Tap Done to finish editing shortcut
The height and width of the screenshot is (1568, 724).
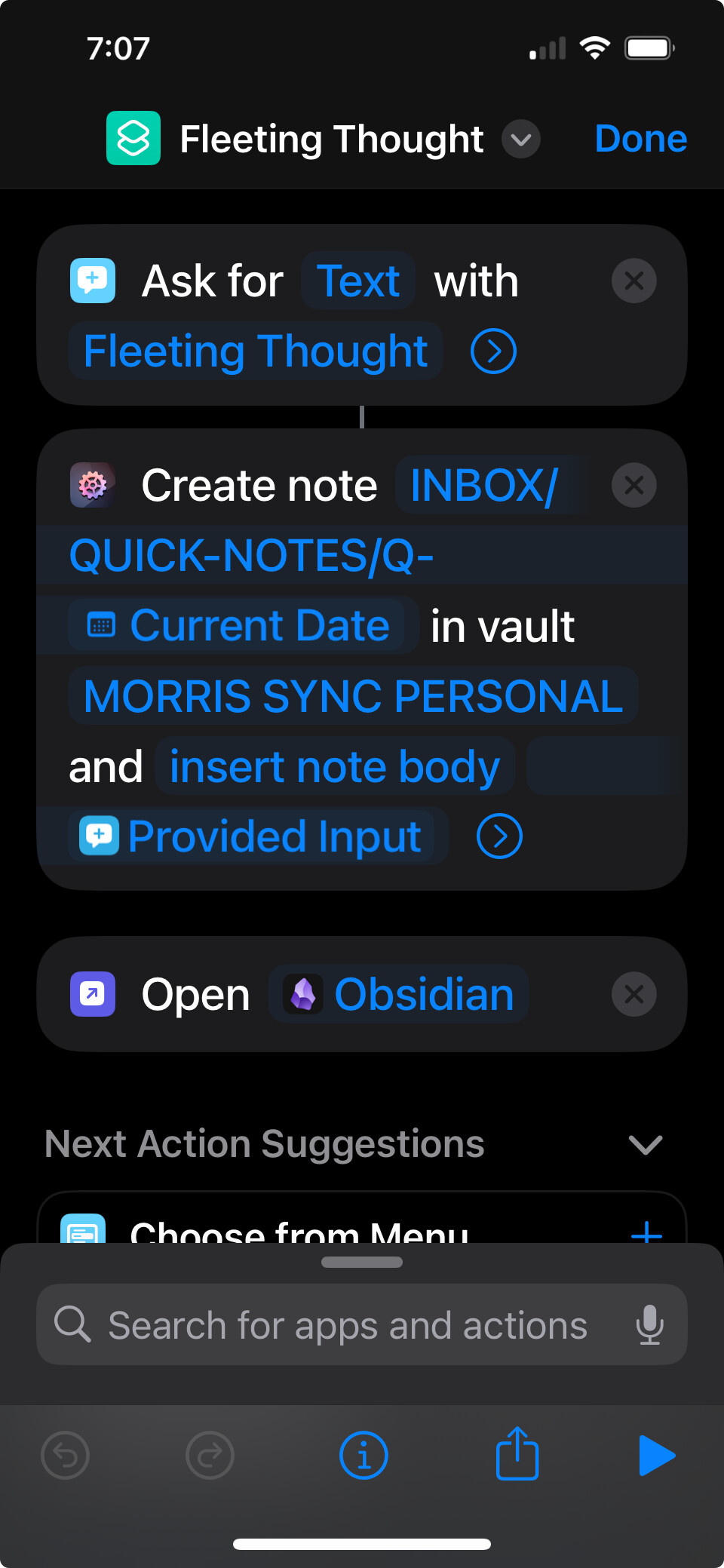pos(640,139)
